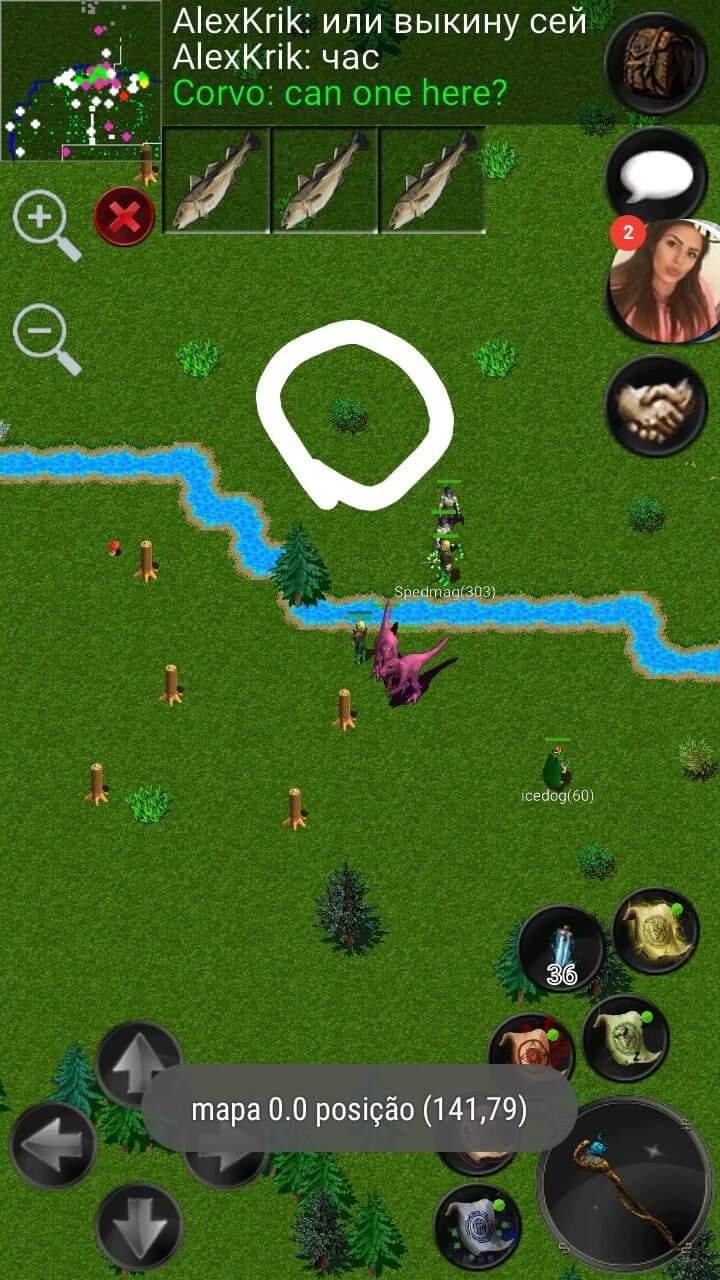
Task: Open the chat speech bubble
Action: click(656, 176)
